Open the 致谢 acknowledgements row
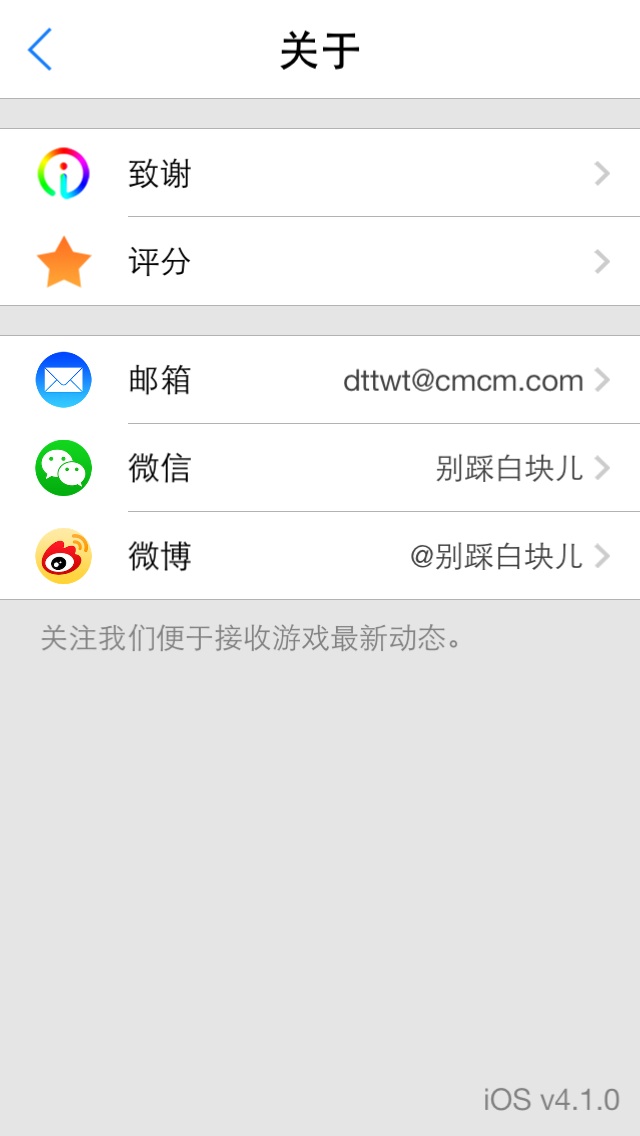 click(320, 174)
